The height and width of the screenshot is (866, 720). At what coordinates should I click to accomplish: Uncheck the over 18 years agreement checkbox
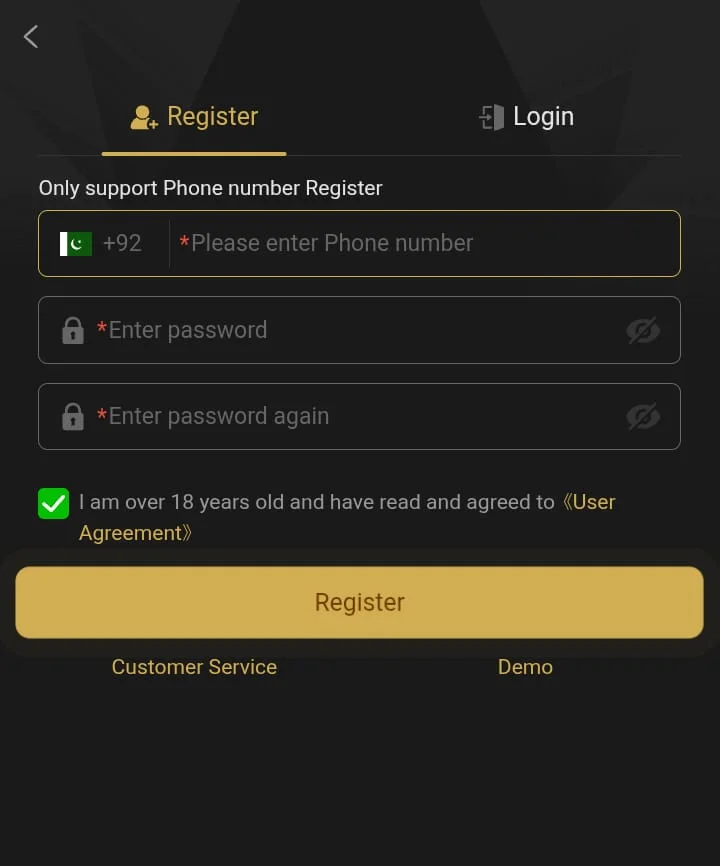(x=53, y=503)
